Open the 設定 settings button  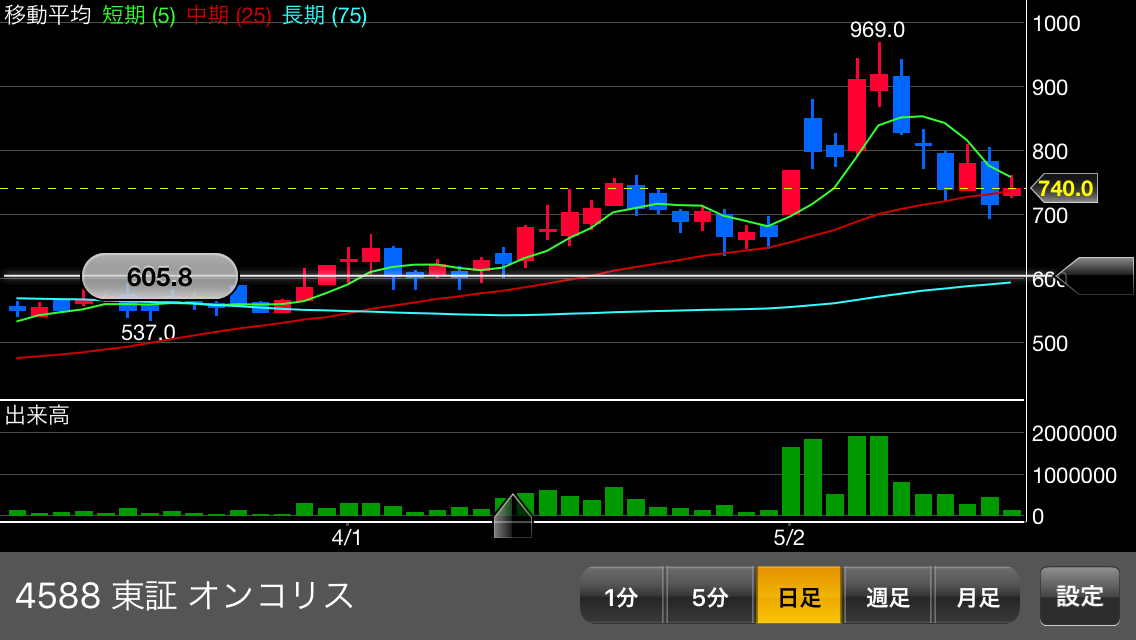[x=1079, y=596]
